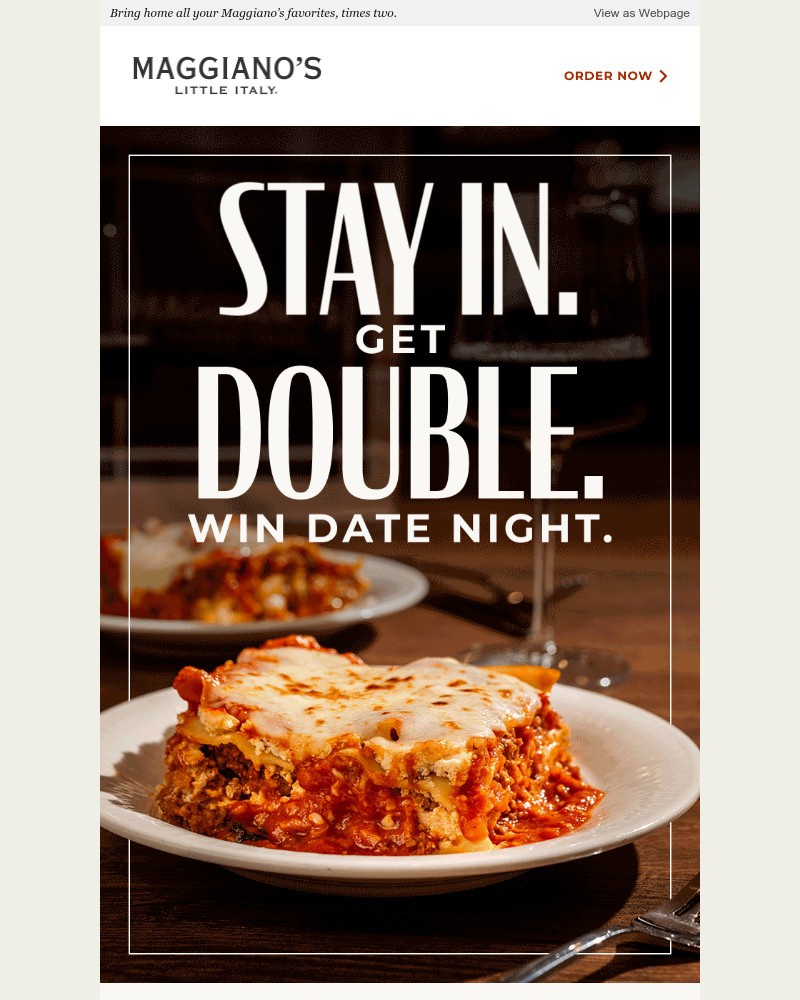
Task: Click the Maggiano's Little Italy logo
Action: click(224, 74)
